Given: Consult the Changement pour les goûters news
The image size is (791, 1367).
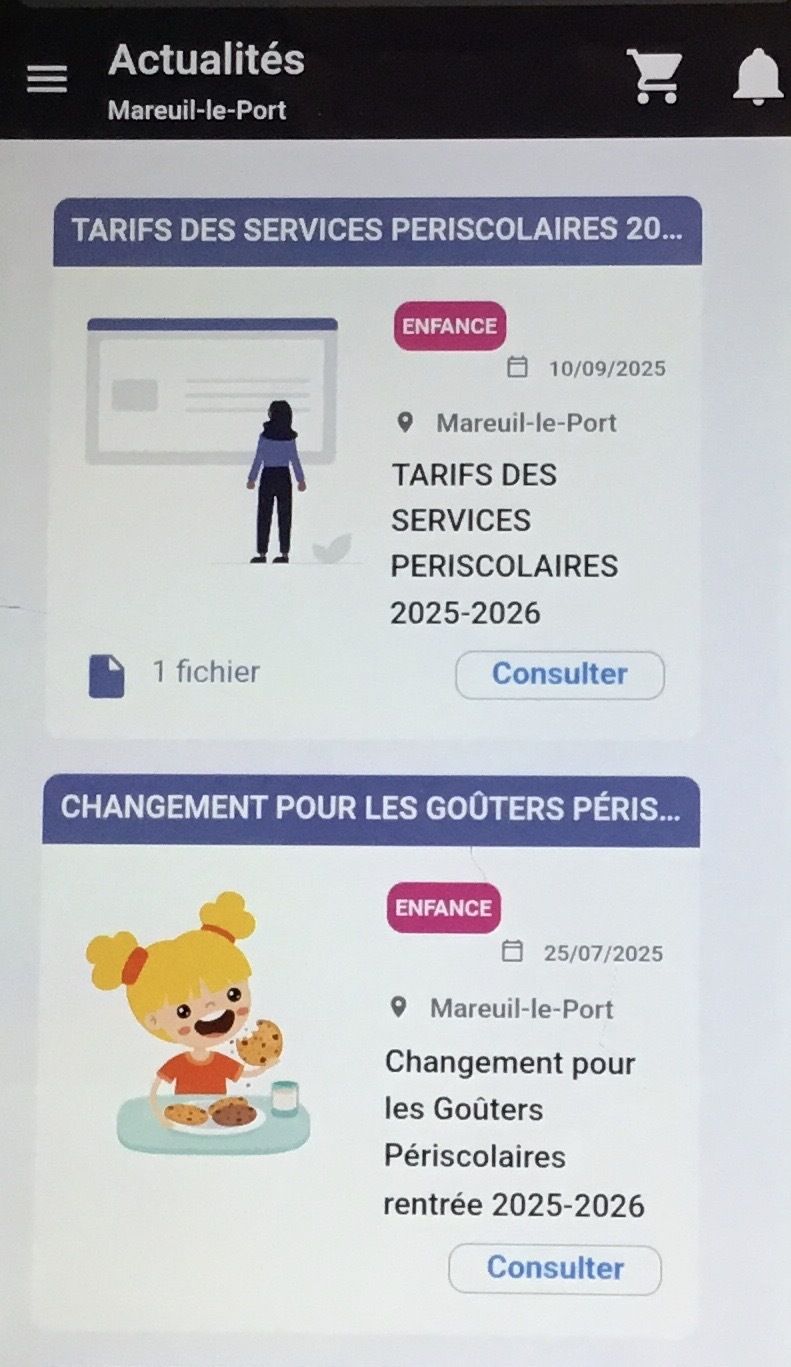Looking at the screenshot, I should pos(555,1269).
